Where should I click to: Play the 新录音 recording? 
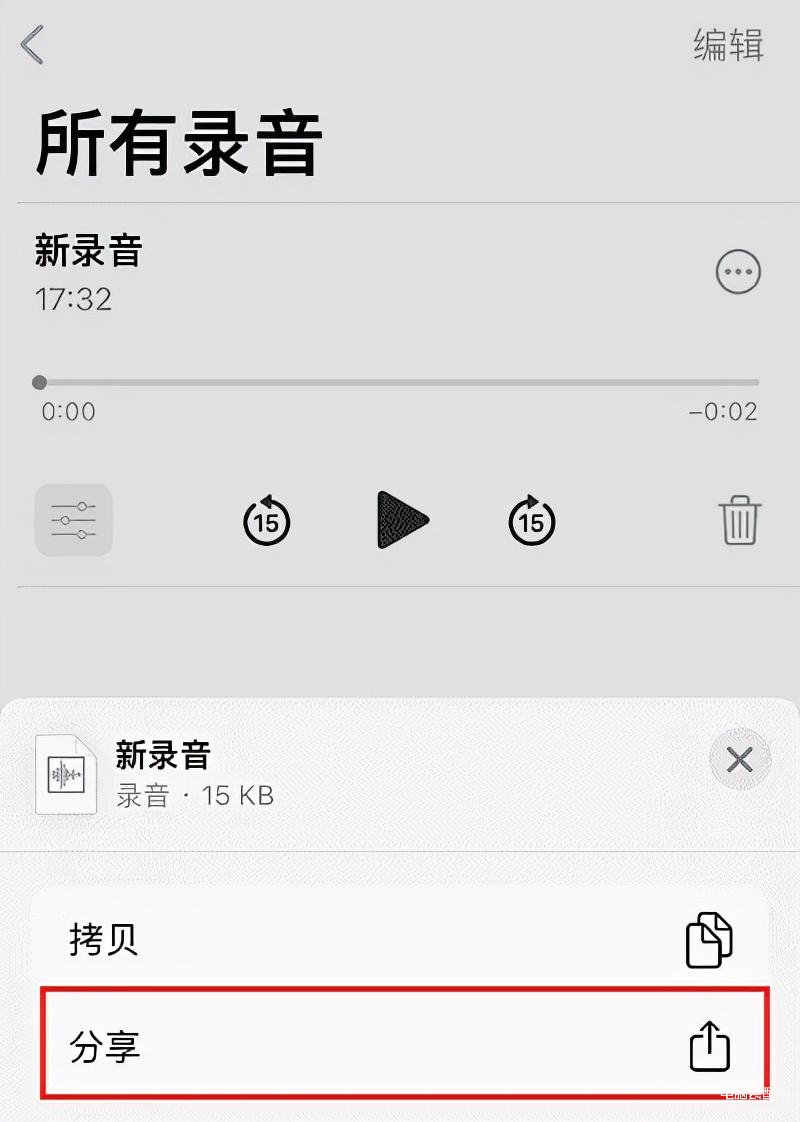402,520
